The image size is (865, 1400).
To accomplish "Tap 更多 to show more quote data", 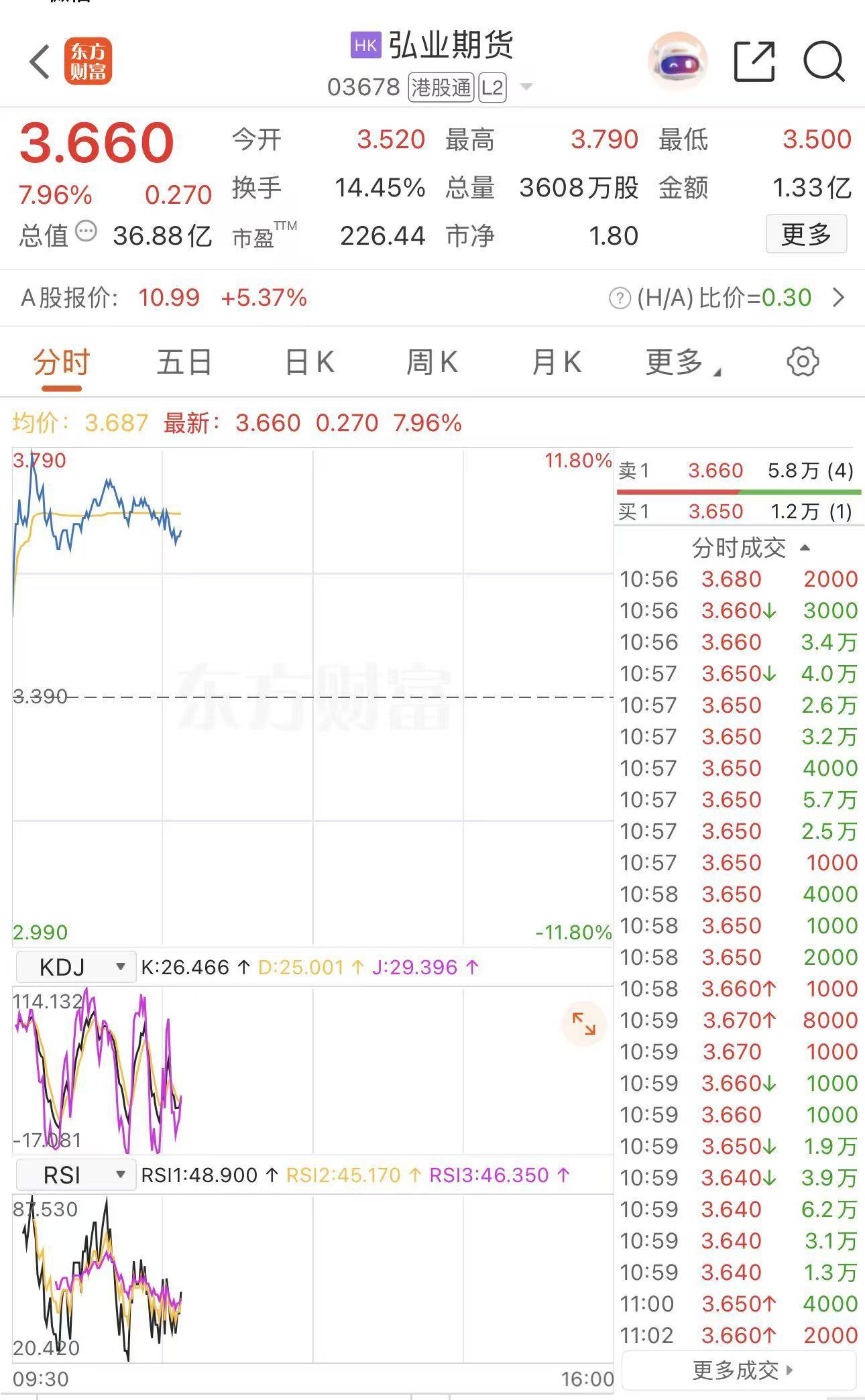I will coord(806,235).
